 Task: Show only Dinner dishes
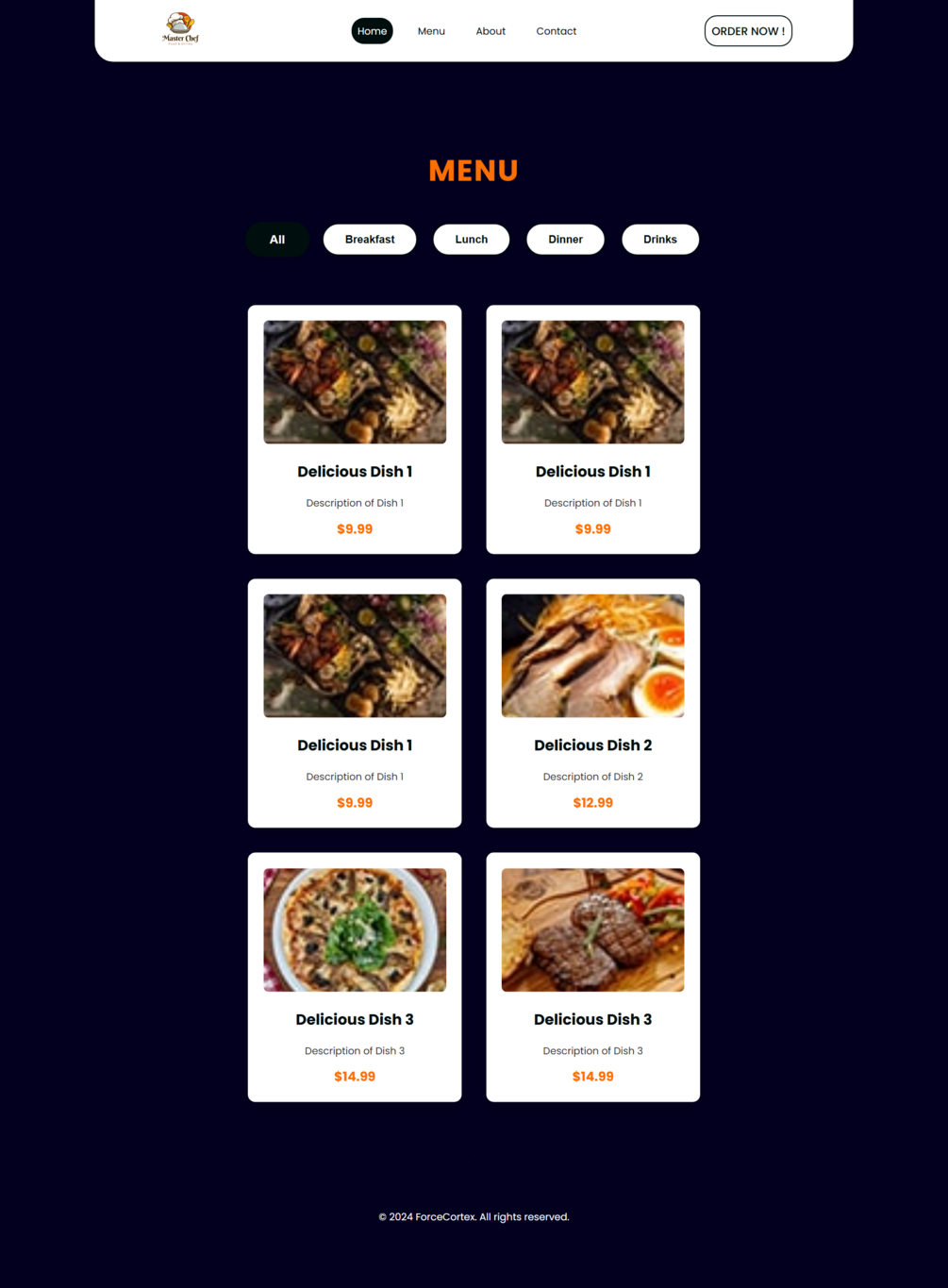[565, 240]
